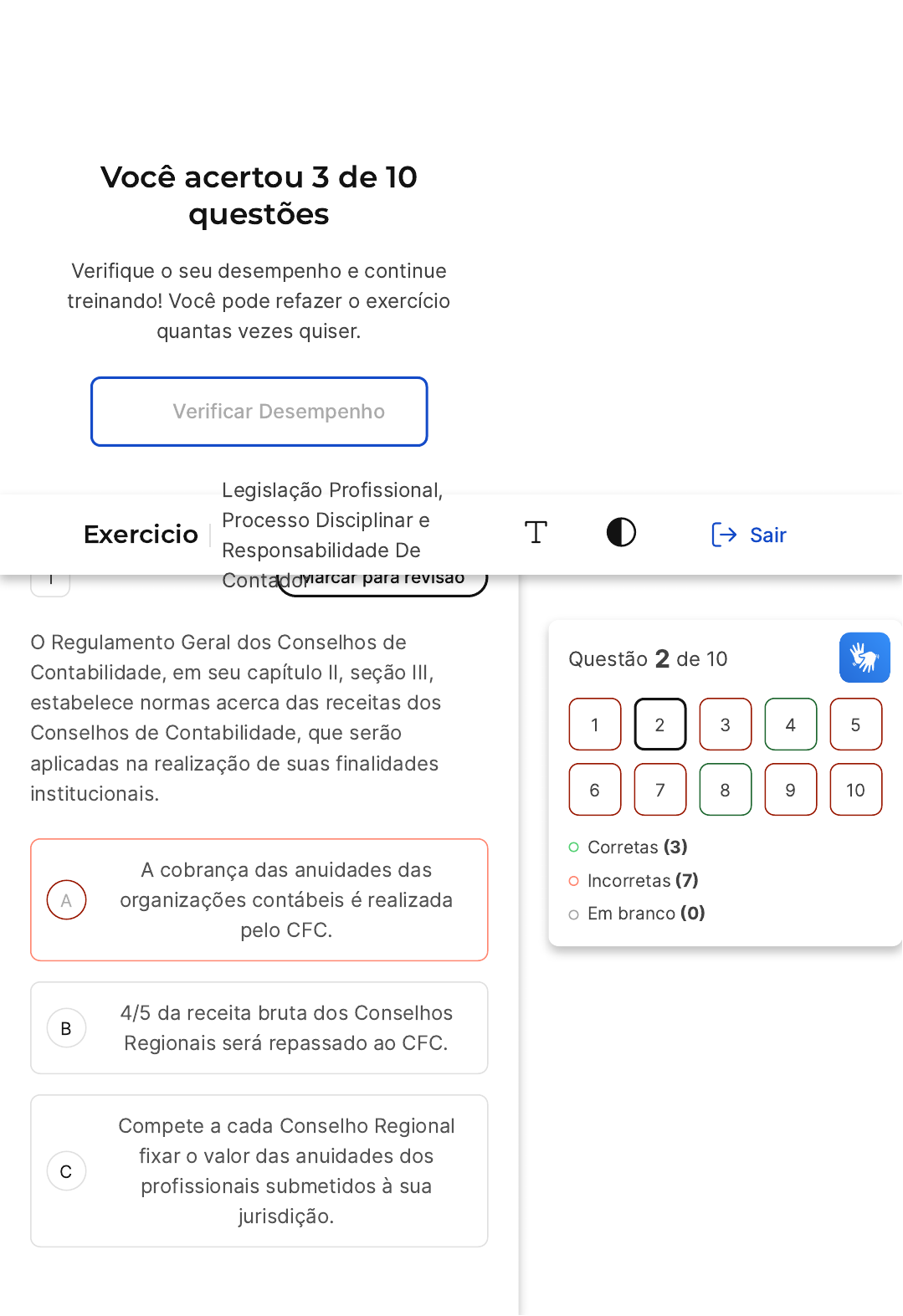
Task: Open question 4
Action: (790, 725)
